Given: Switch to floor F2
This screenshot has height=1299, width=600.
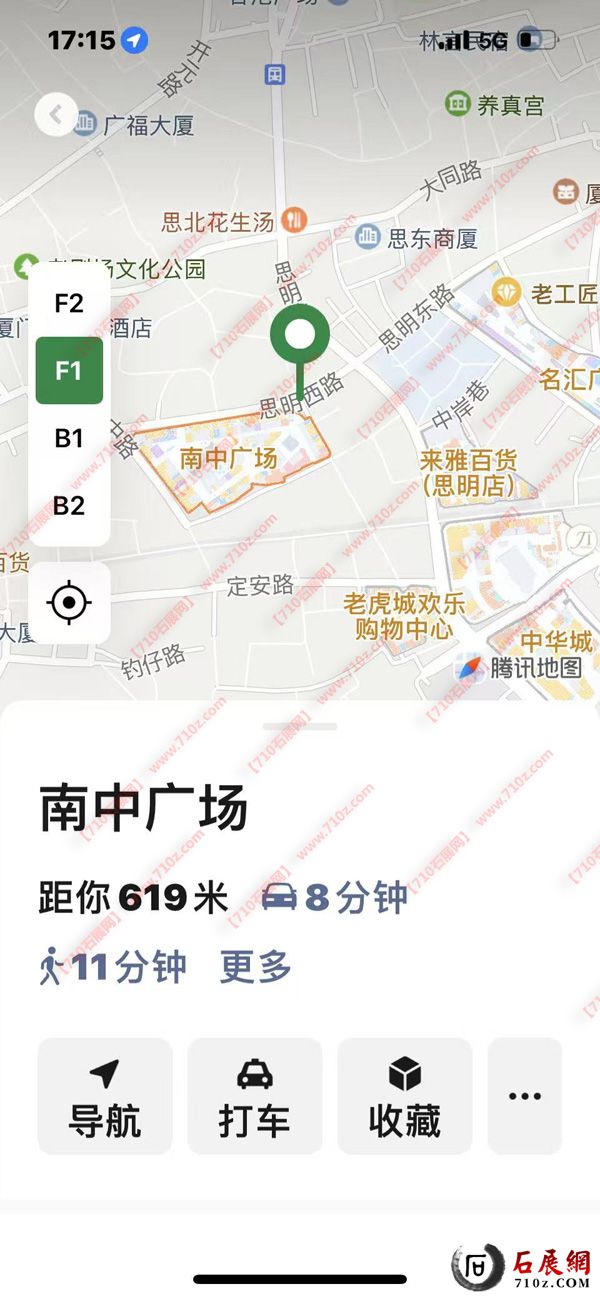Looking at the screenshot, I should coord(69,304).
